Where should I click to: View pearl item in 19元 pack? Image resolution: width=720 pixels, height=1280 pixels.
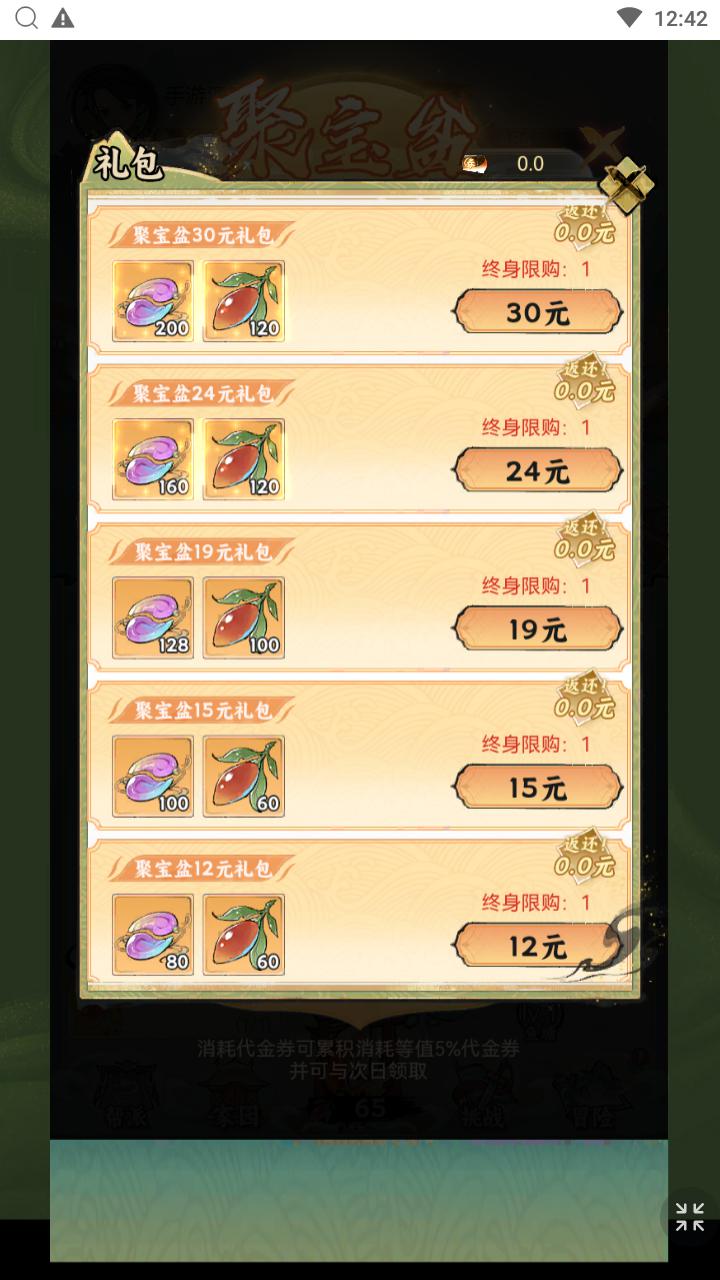153,617
